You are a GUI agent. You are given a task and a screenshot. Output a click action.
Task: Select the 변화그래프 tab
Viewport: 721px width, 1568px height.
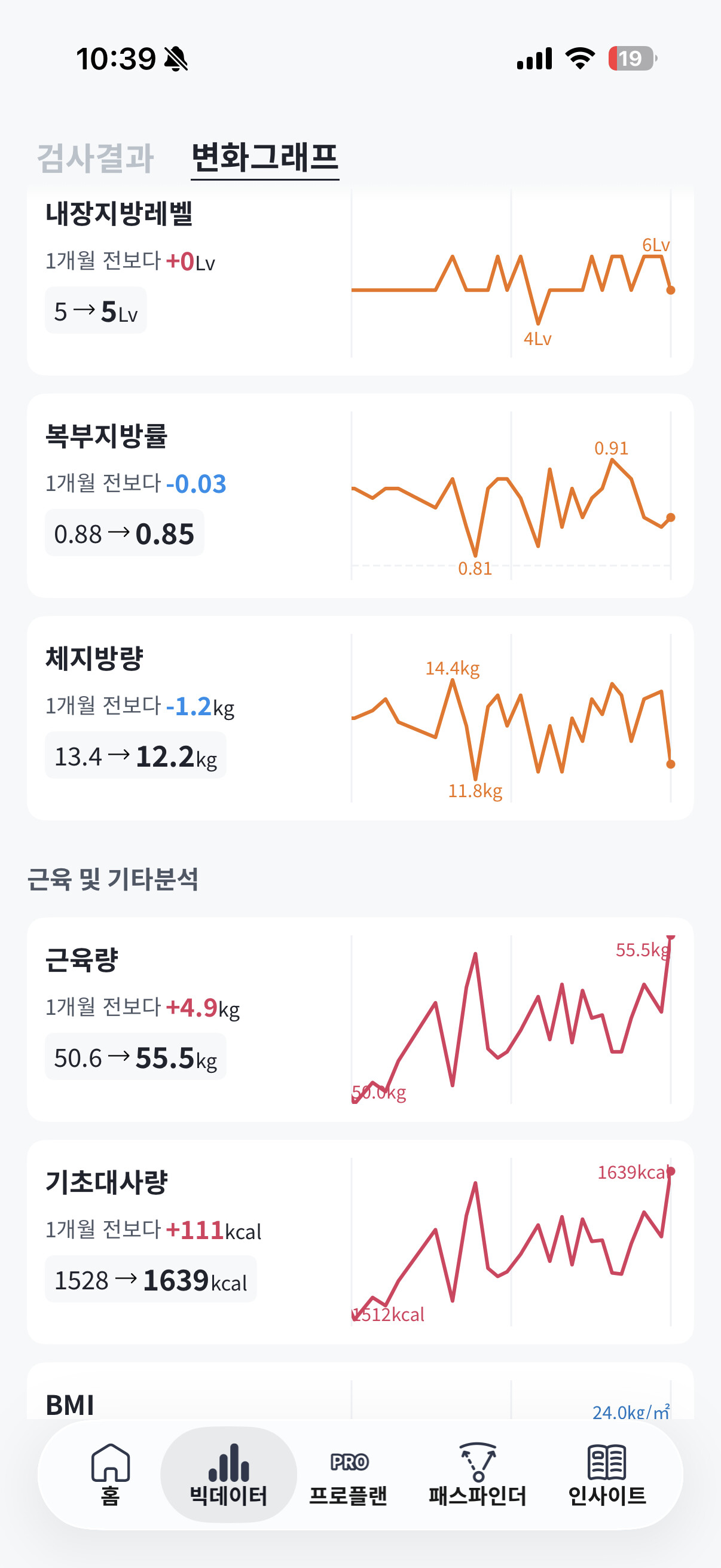click(265, 158)
